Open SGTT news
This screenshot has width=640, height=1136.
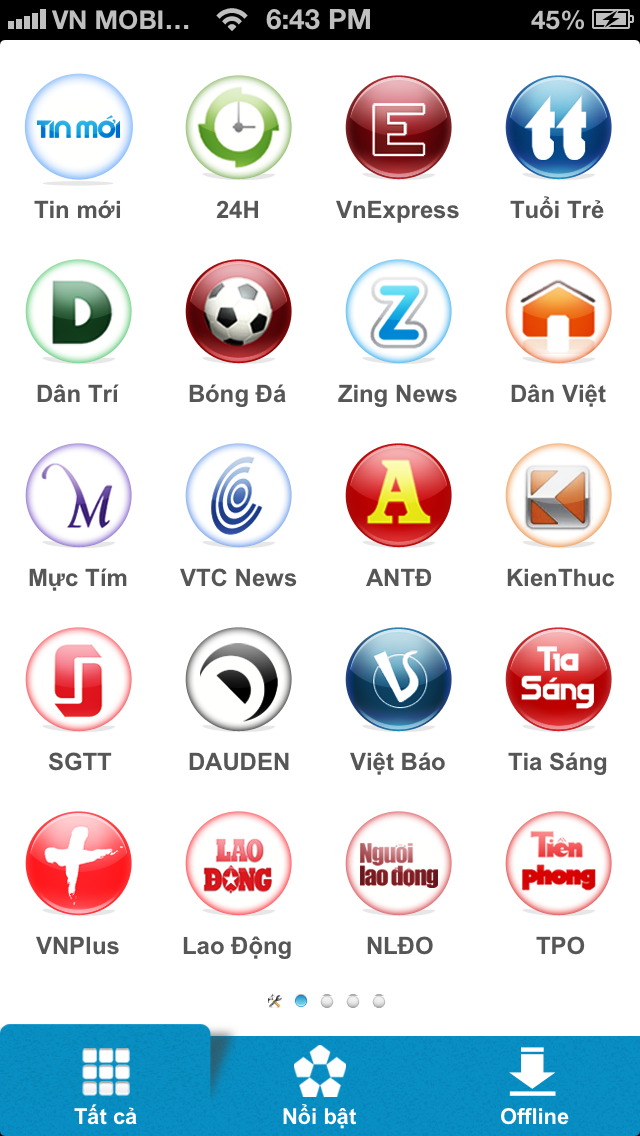coord(78,679)
